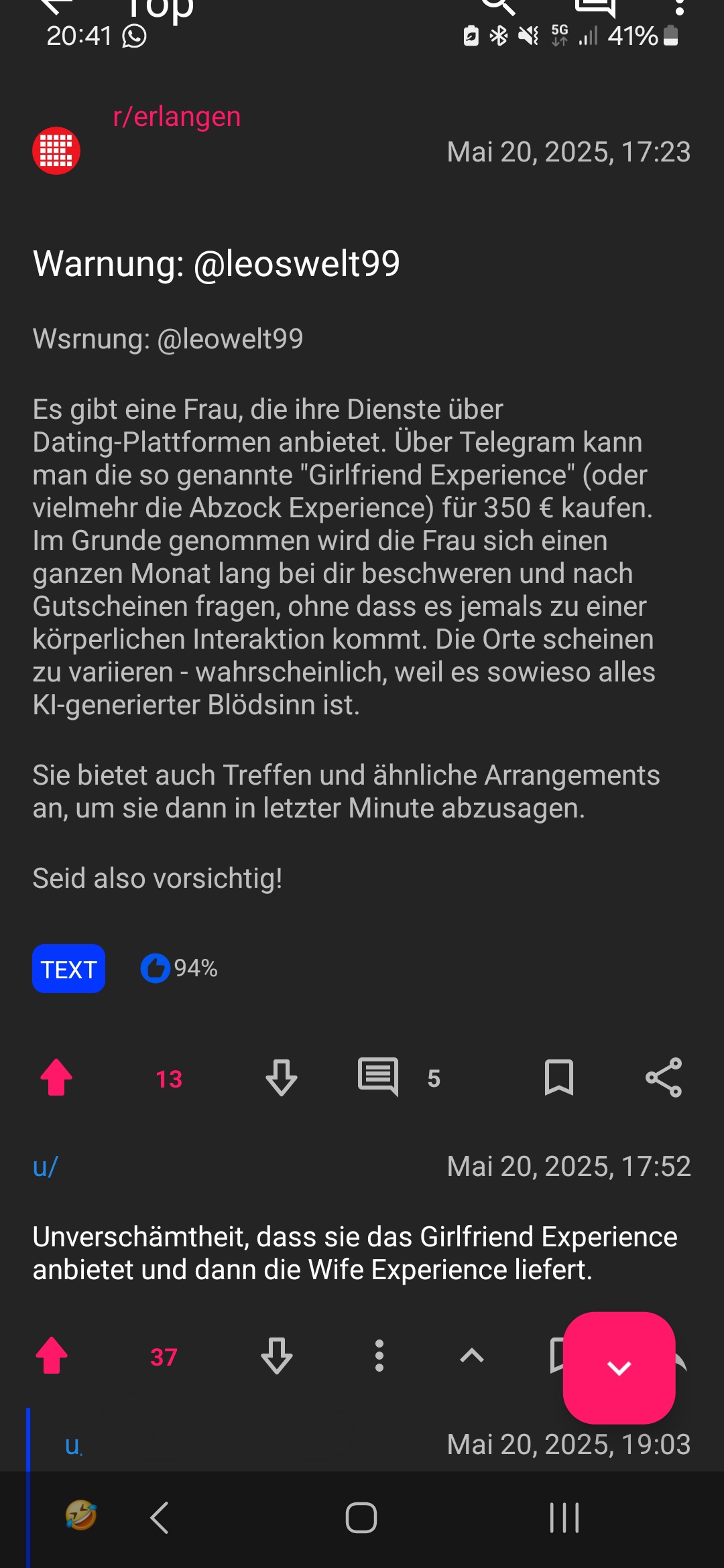Open the r/erlangen subreddit link

click(176, 117)
